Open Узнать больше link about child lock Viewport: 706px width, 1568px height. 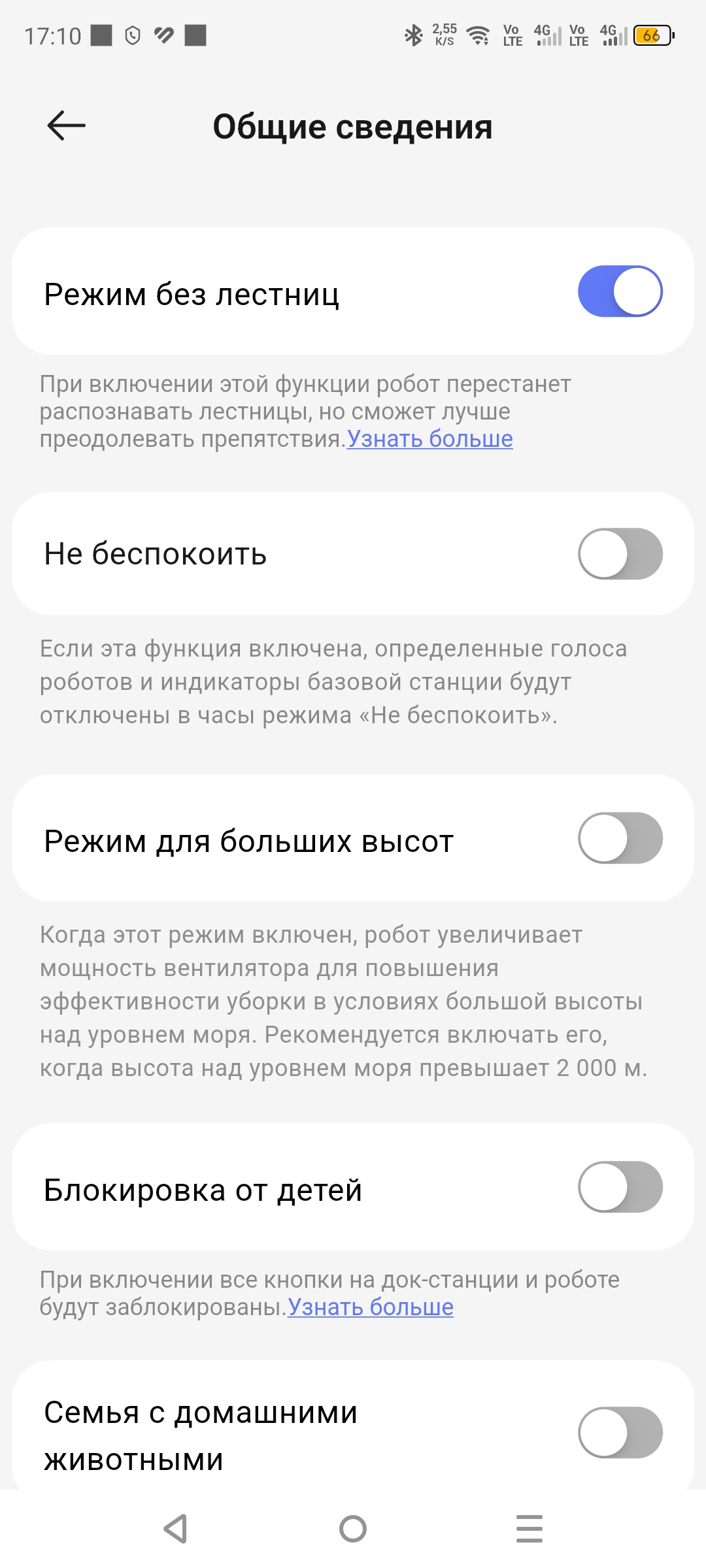pyautogui.click(x=371, y=1307)
